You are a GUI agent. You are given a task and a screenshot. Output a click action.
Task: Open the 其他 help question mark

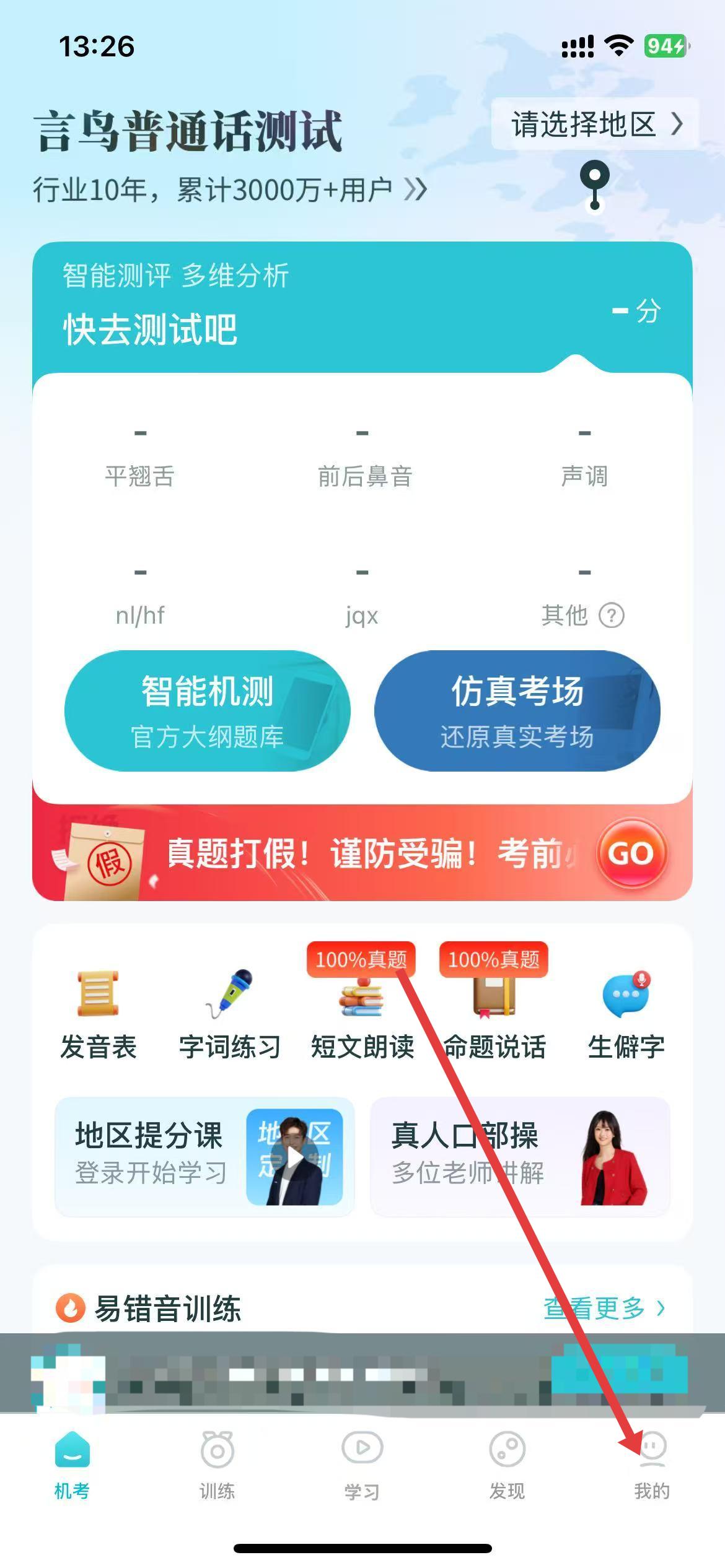click(x=612, y=616)
